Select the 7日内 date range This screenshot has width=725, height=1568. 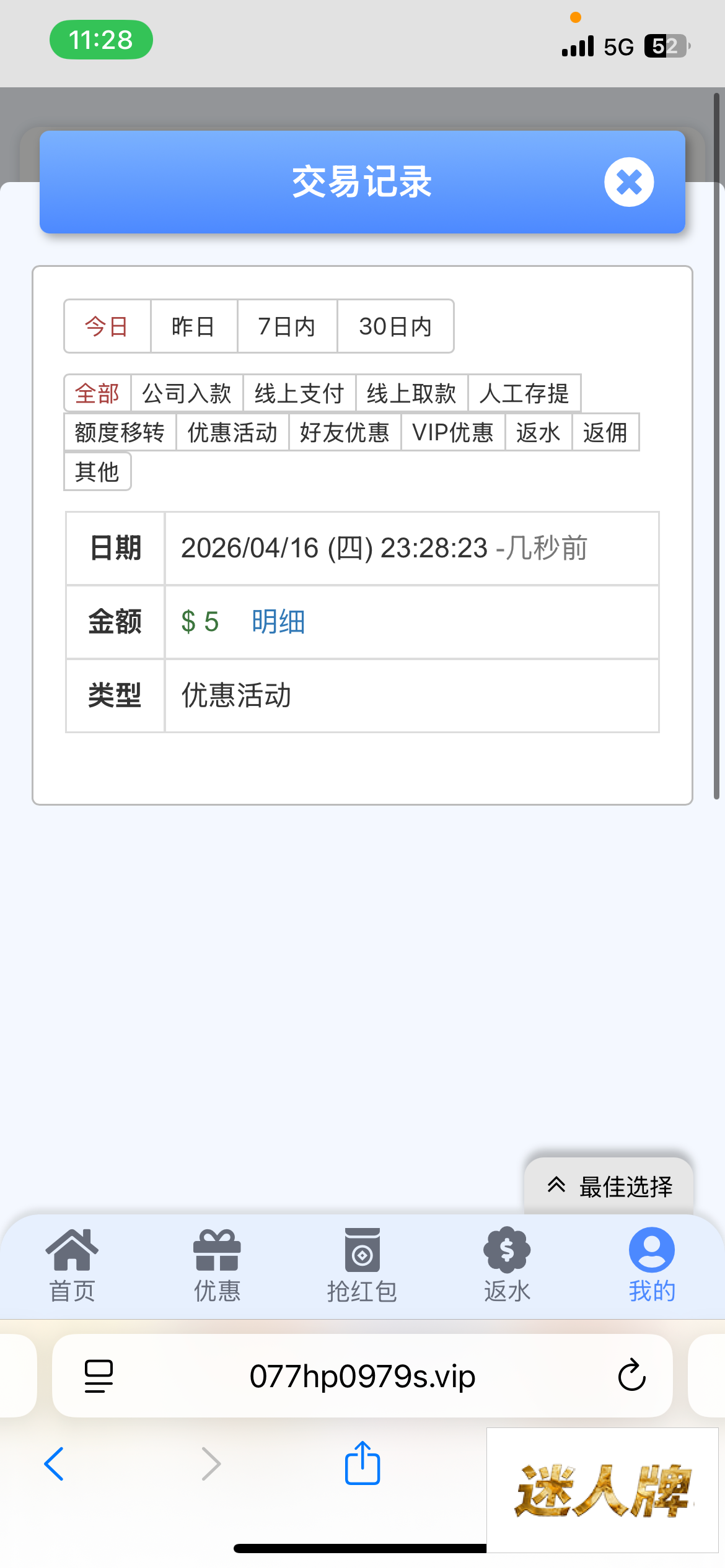tap(287, 326)
